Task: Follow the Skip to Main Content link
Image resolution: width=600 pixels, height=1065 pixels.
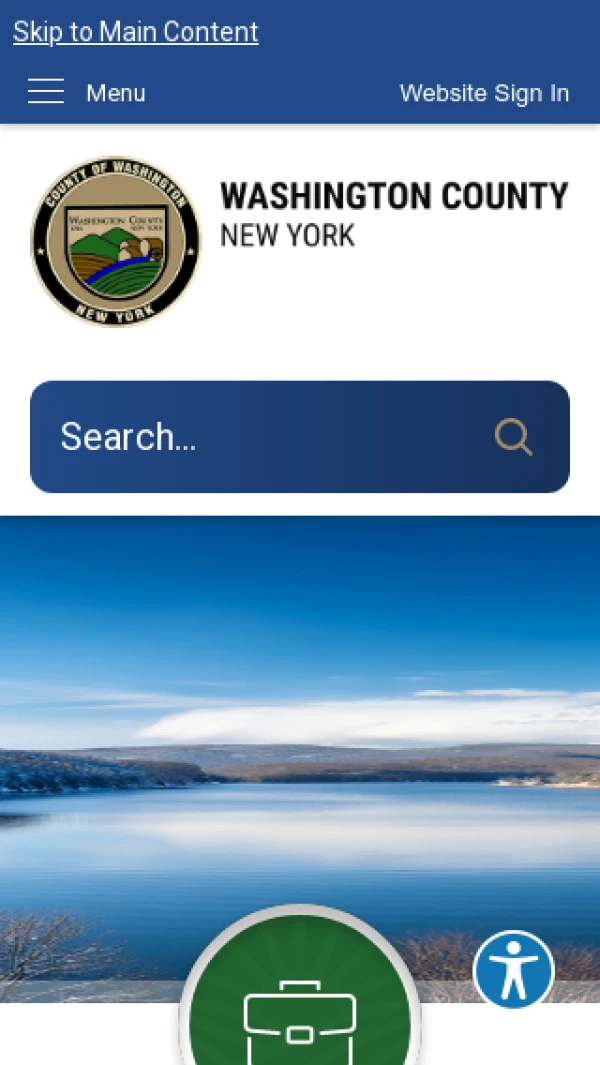Action: point(135,32)
